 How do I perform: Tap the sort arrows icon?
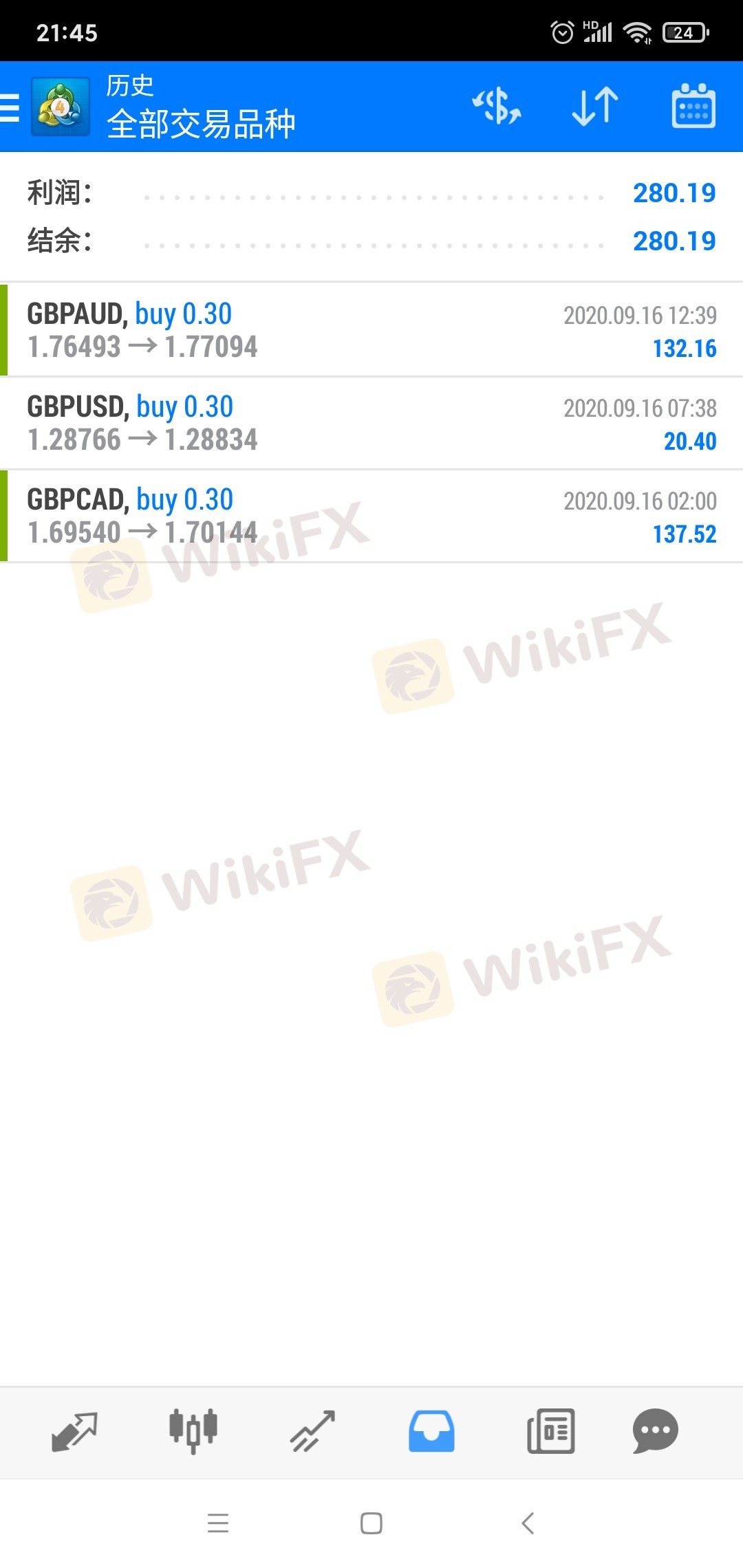(595, 107)
